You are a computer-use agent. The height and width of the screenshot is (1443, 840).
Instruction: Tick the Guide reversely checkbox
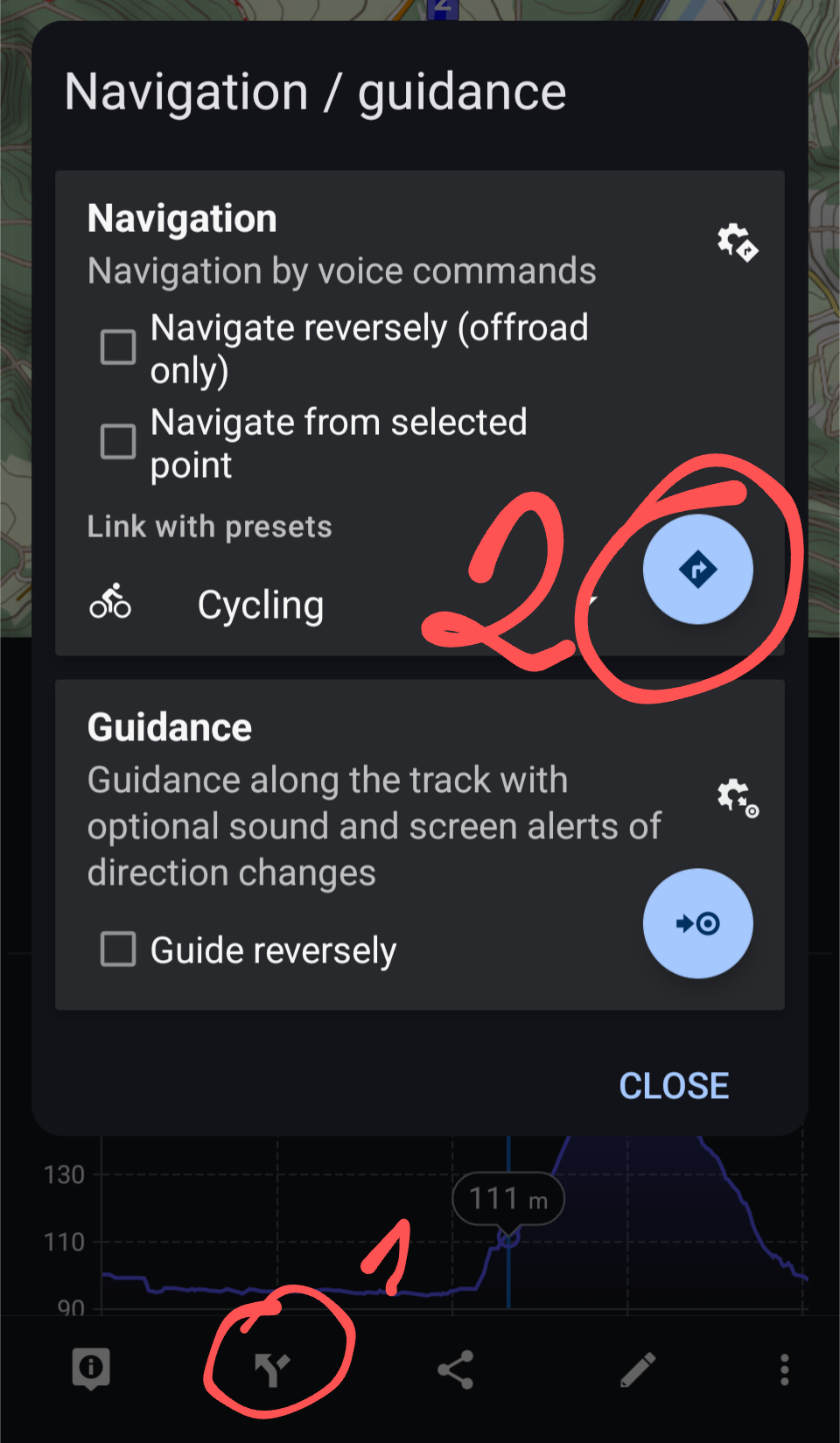118,949
